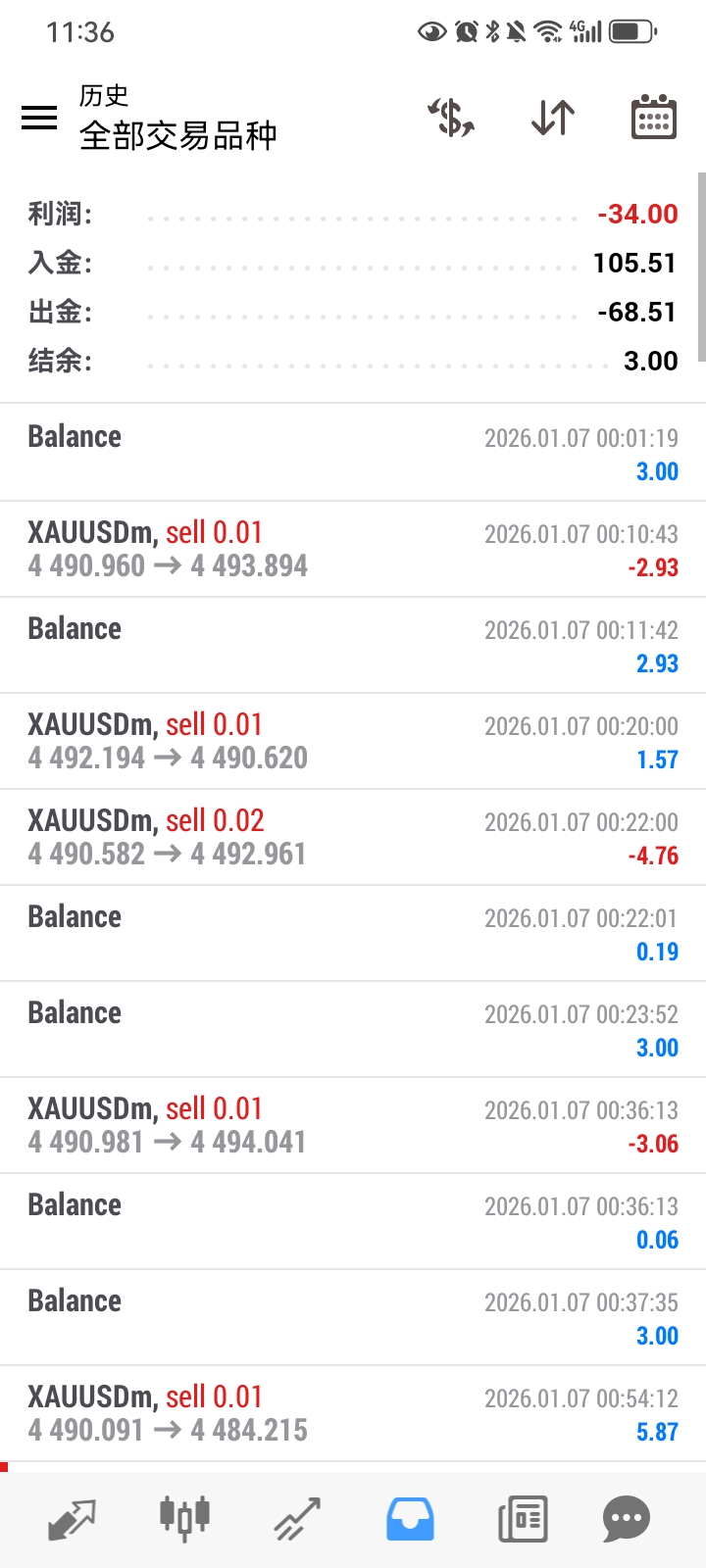Viewport: 706px width, 1568px height.
Task: Expand the XAUUSDm sell 0.02 trade
Action: point(353,837)
